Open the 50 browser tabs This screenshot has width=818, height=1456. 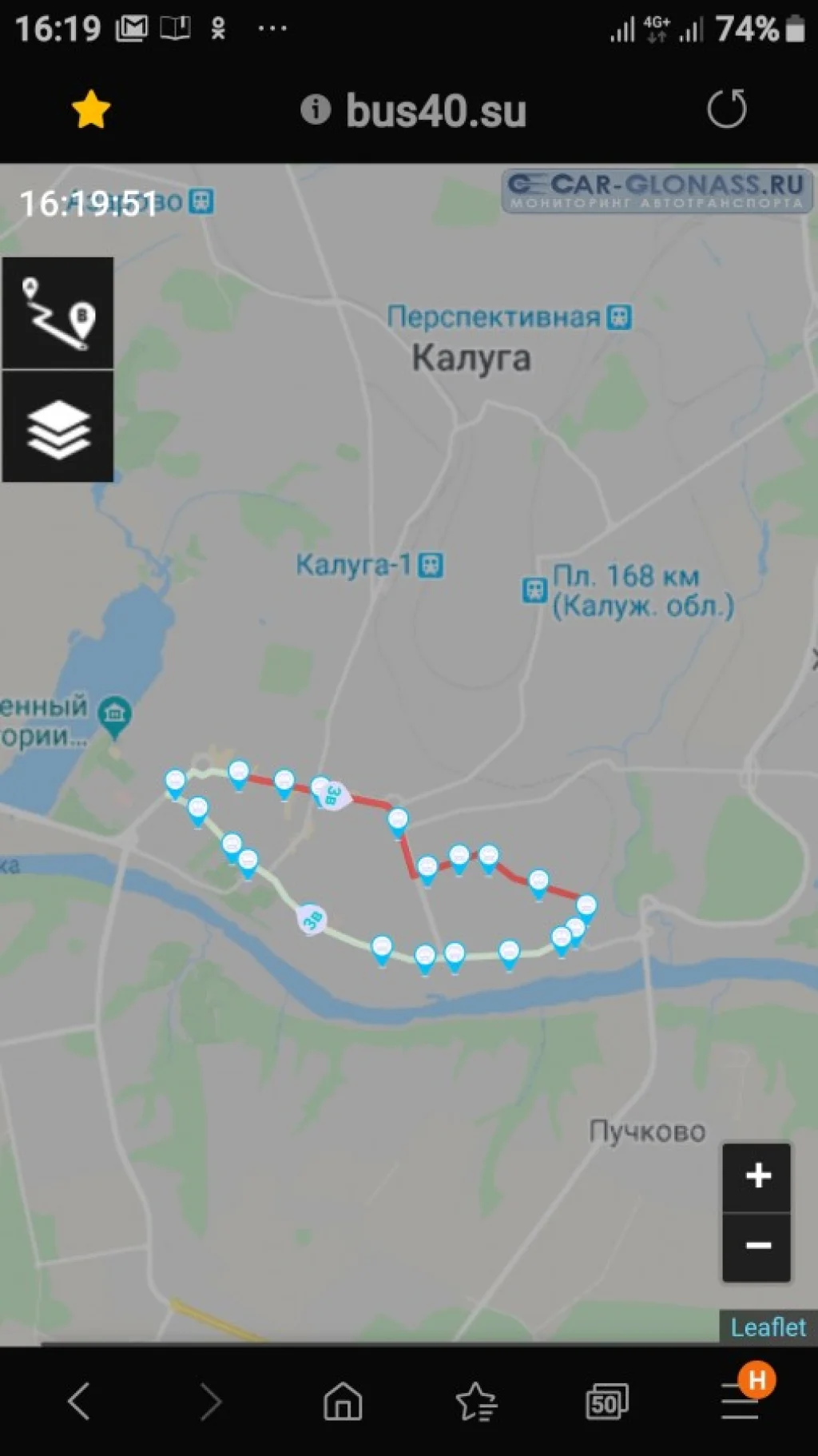pos(607,1401)
